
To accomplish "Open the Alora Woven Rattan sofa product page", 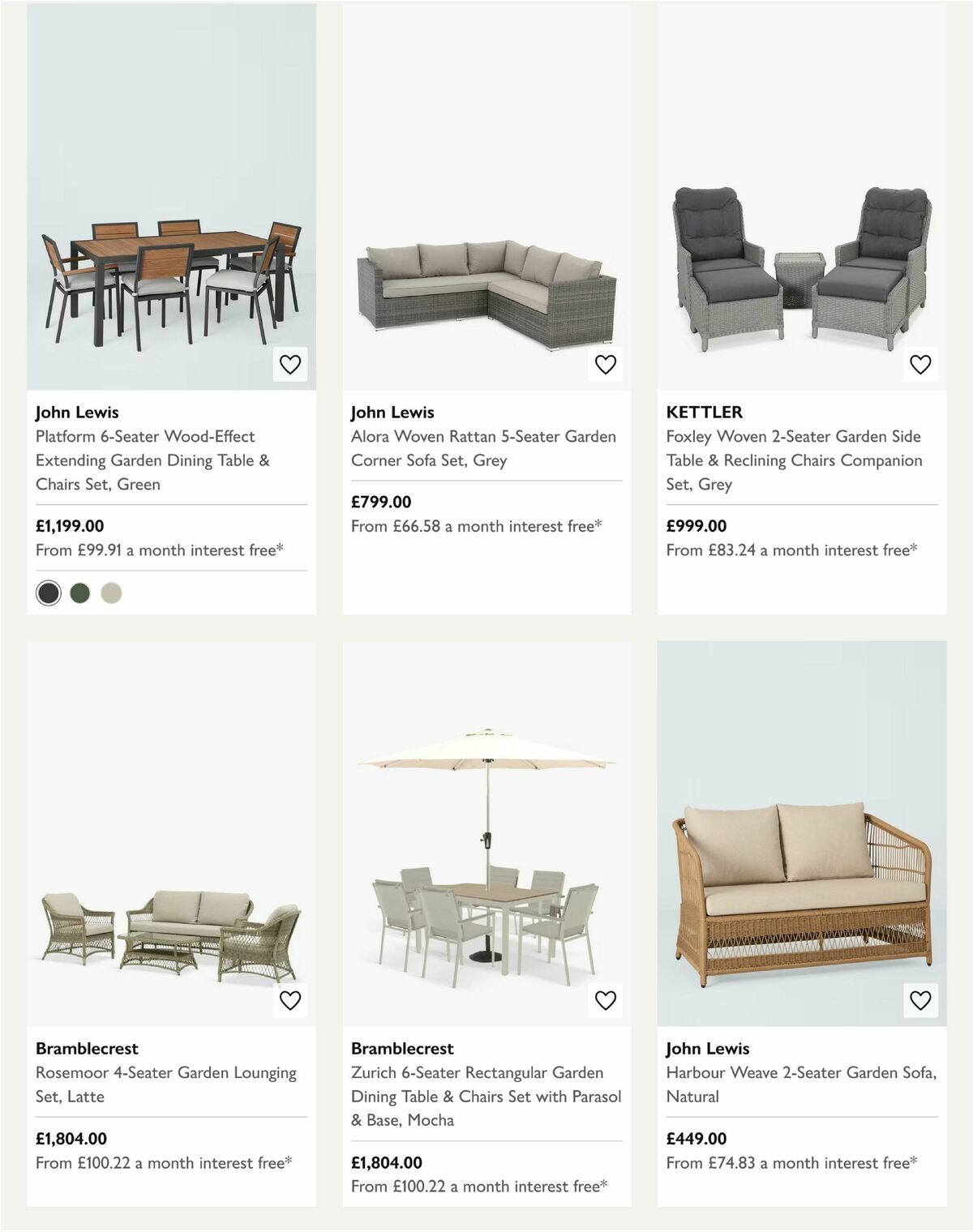I will click(x=482, y=448).
